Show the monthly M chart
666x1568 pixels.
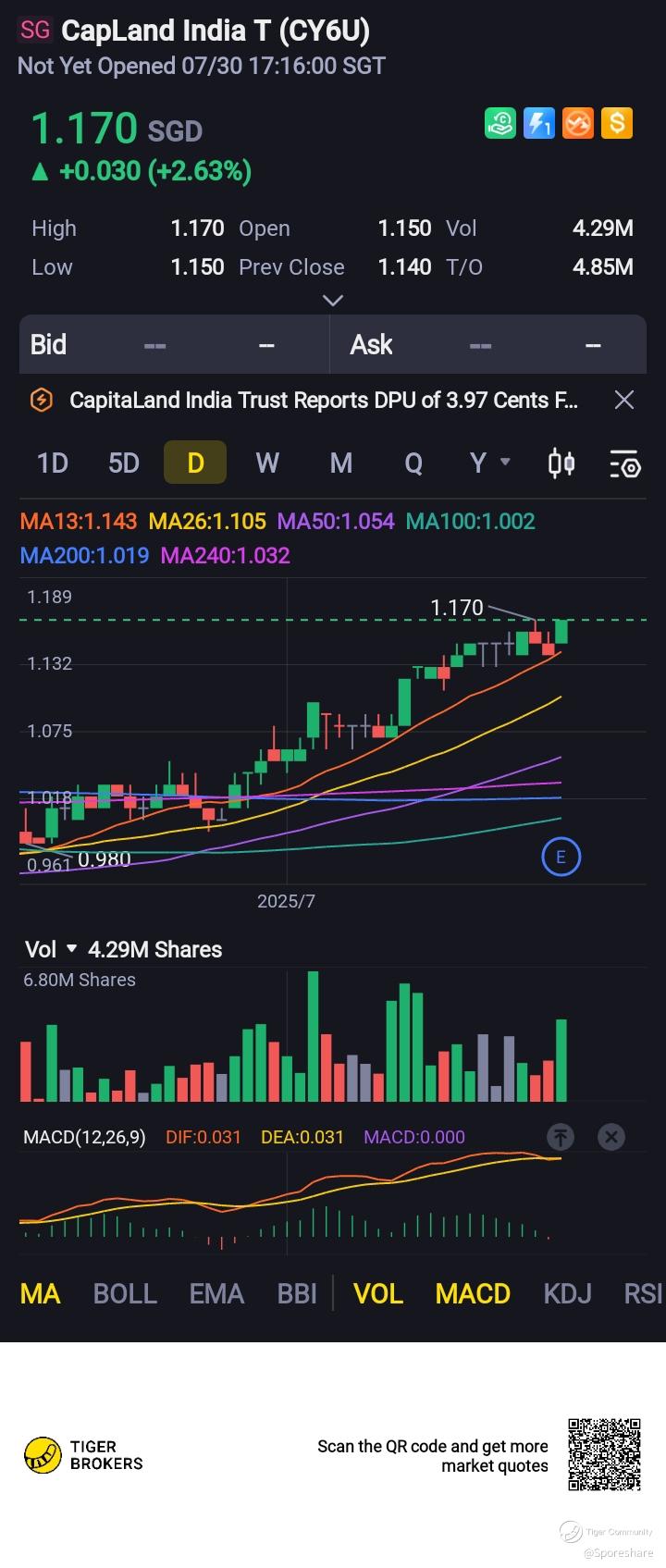pos(341,463)
